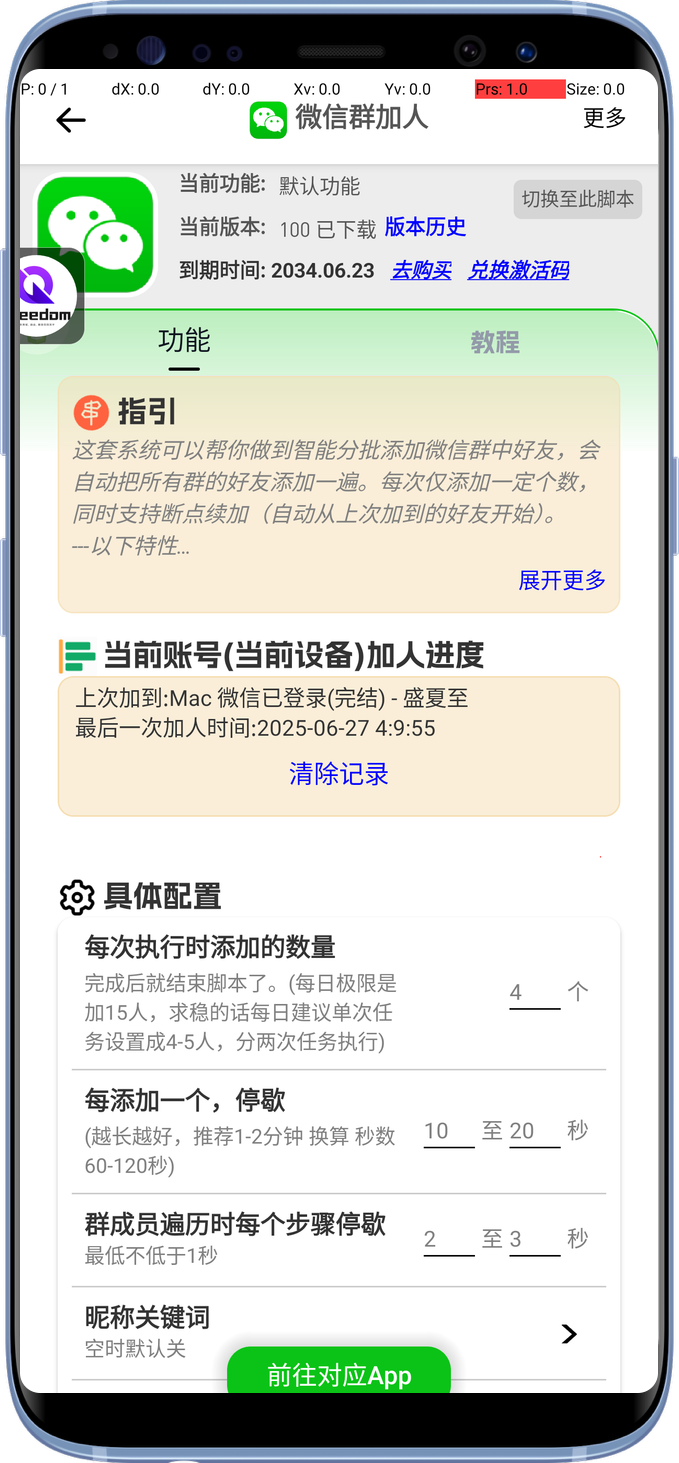
Task: Open the 更多 menu
Action: 604,118
